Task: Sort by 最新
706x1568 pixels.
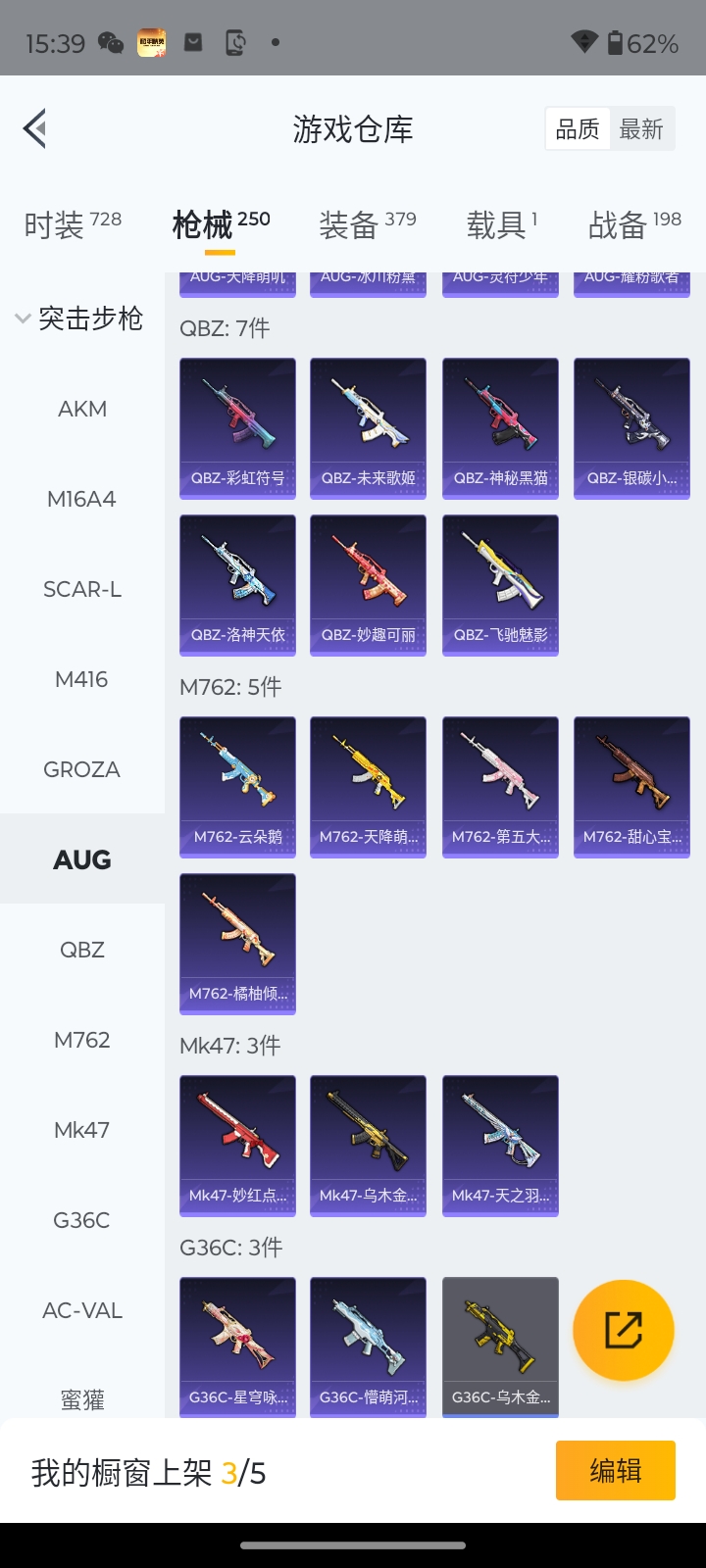Action: 641,128
